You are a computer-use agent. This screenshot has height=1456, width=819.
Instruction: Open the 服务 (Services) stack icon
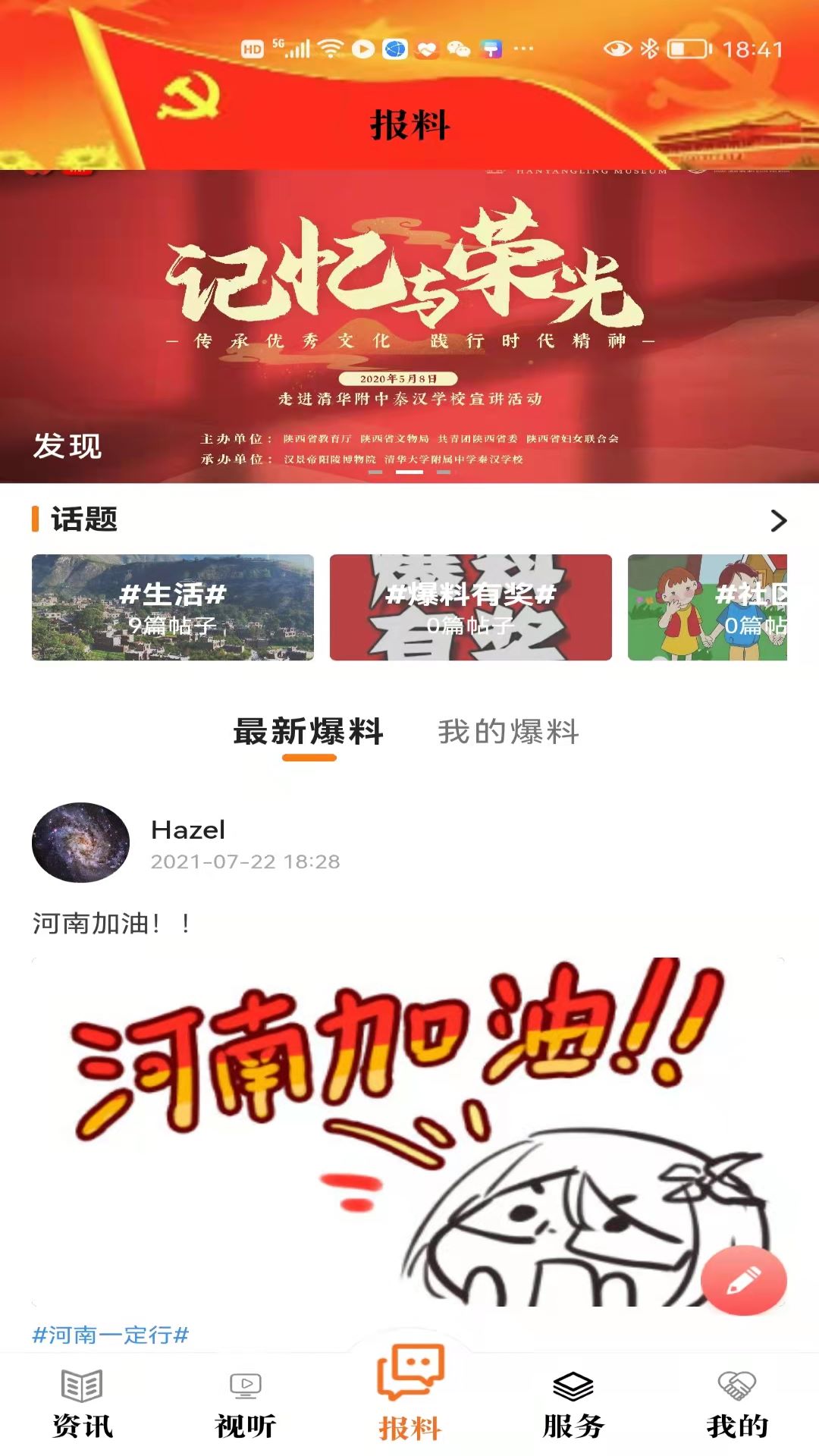click(573, 1388)
